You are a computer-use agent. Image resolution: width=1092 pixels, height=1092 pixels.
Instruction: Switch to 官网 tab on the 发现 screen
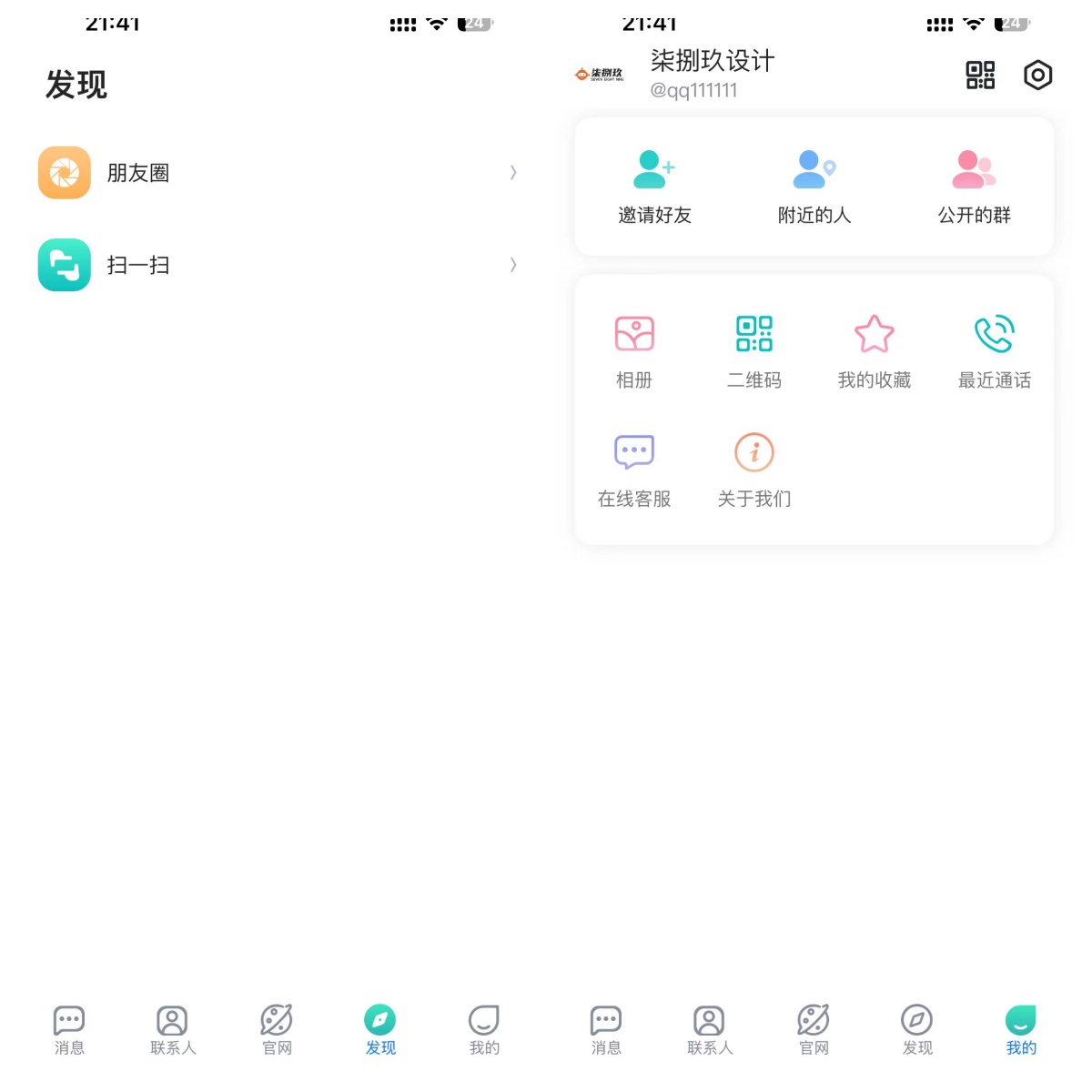click(x=277, y=1030)
